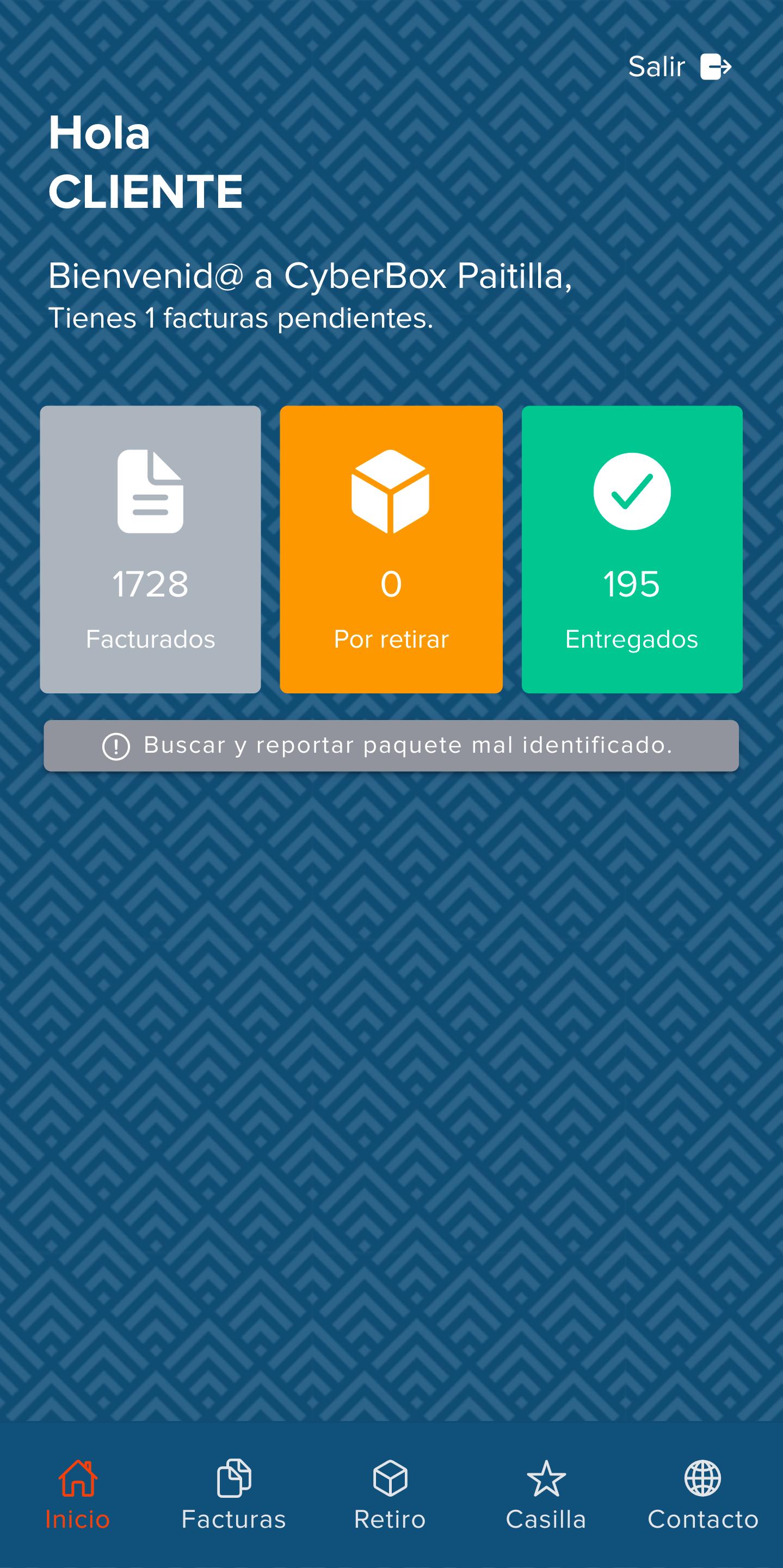Open the Por retirar card

pos(391,549)
